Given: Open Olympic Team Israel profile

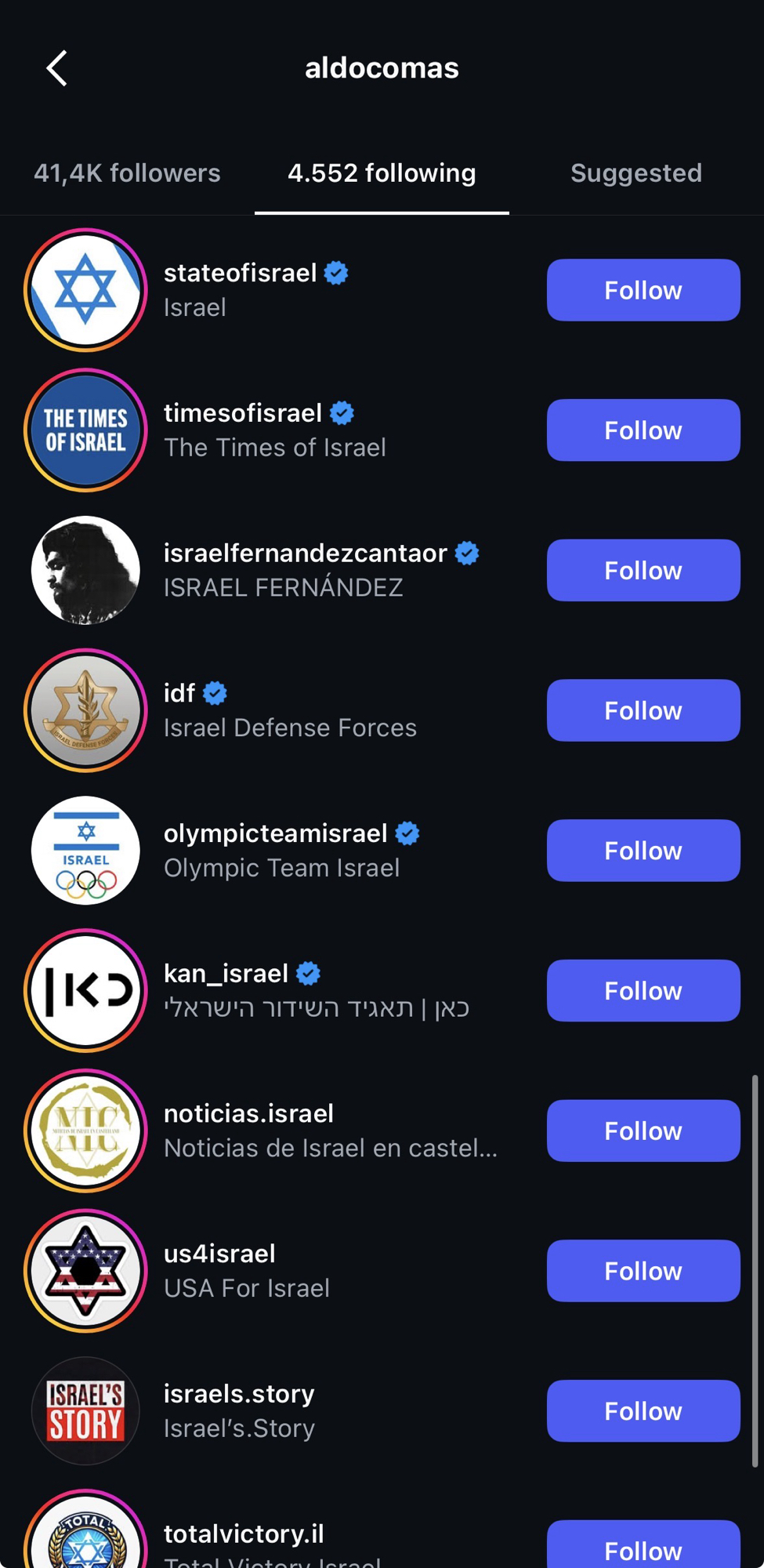Looking at the screenshot, I should (x=281, y=867).
